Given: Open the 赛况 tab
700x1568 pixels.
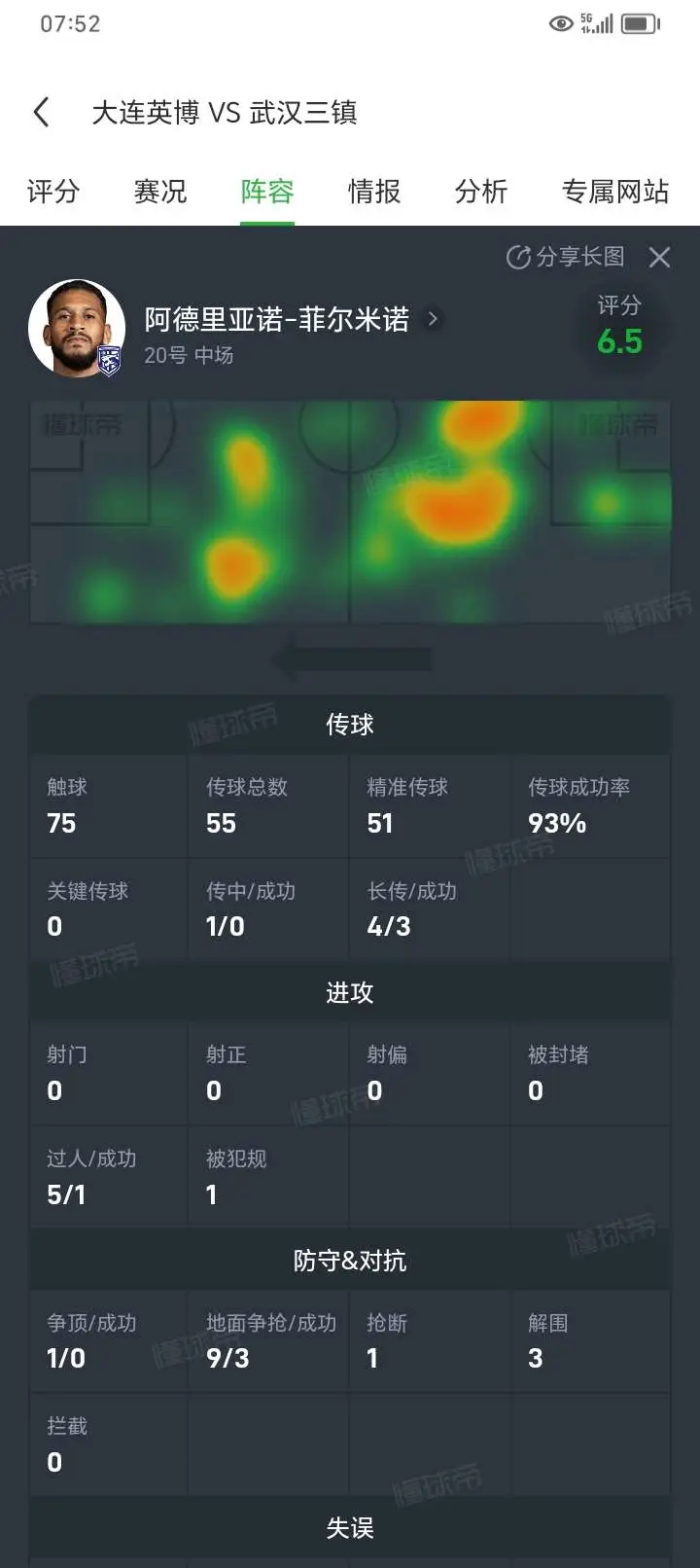Looking at the screenshot, I should (160, 191).
